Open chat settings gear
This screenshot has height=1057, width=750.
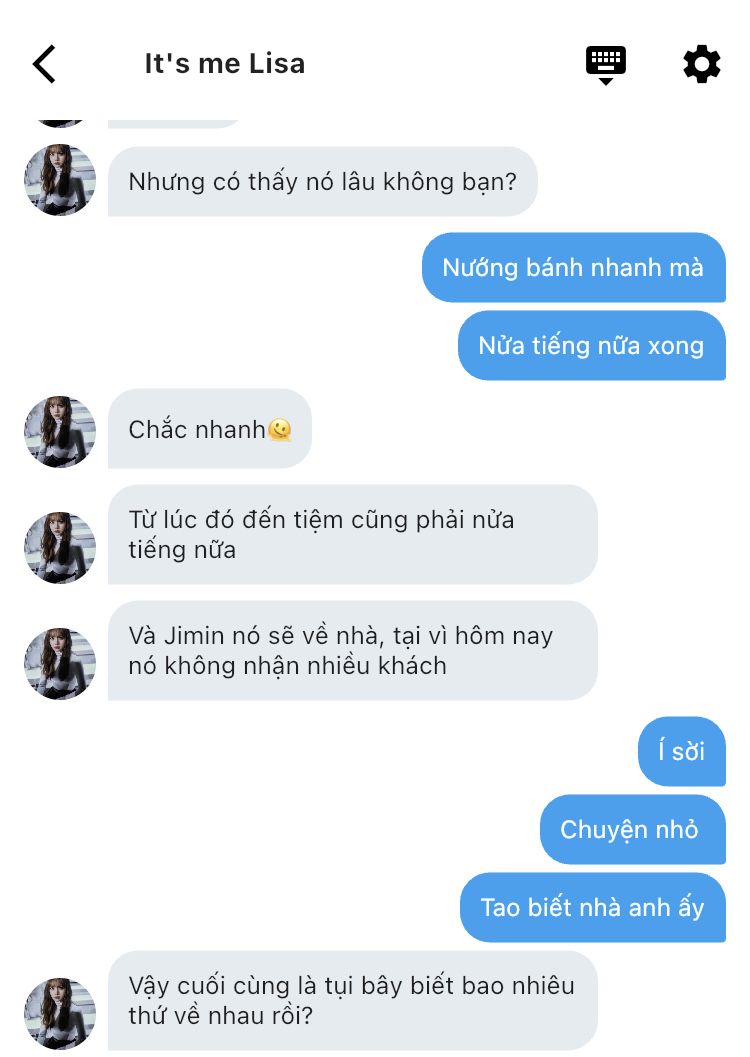click(701, 64)
